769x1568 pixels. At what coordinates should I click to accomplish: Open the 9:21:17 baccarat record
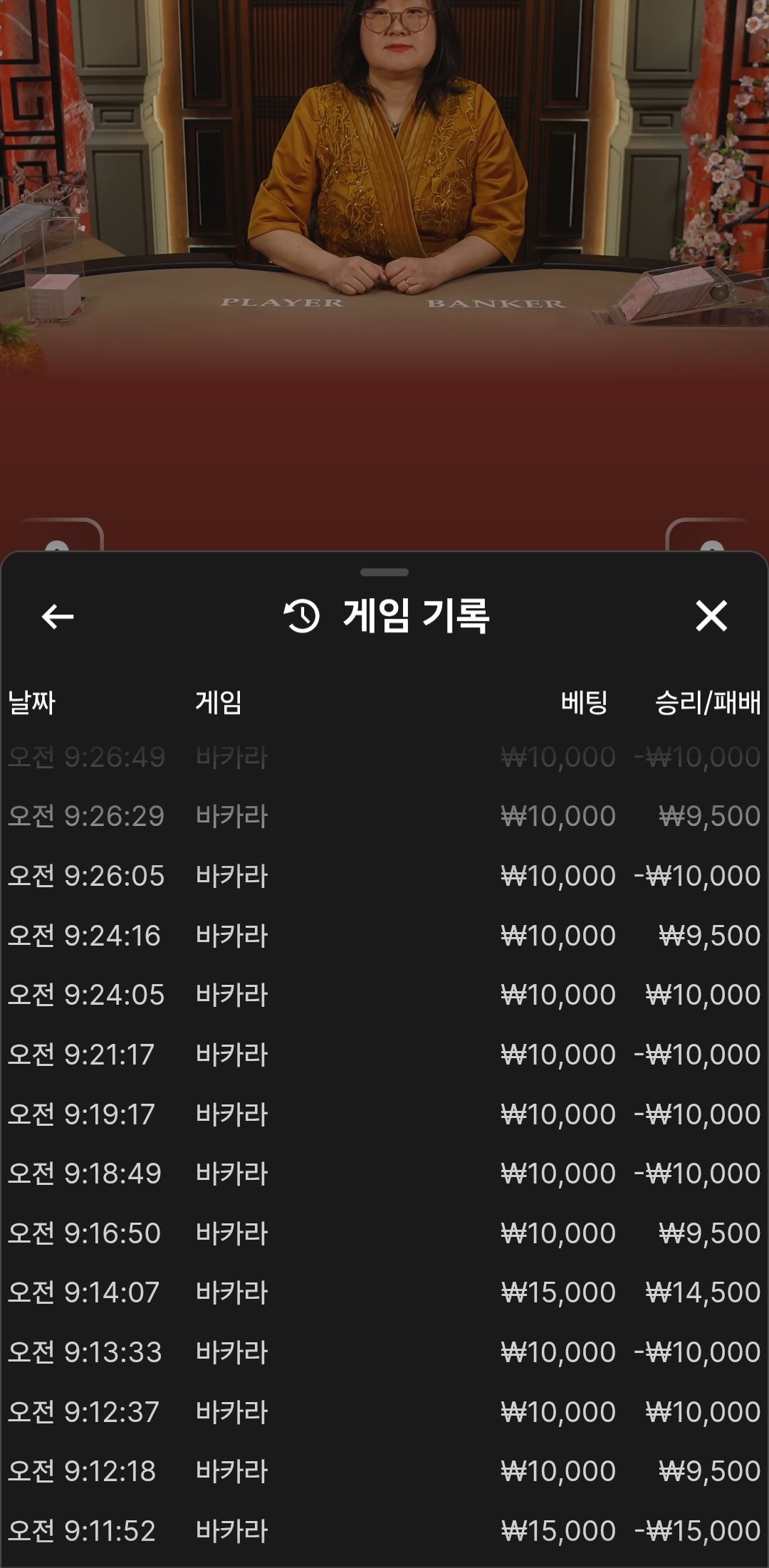[384, 1055]
